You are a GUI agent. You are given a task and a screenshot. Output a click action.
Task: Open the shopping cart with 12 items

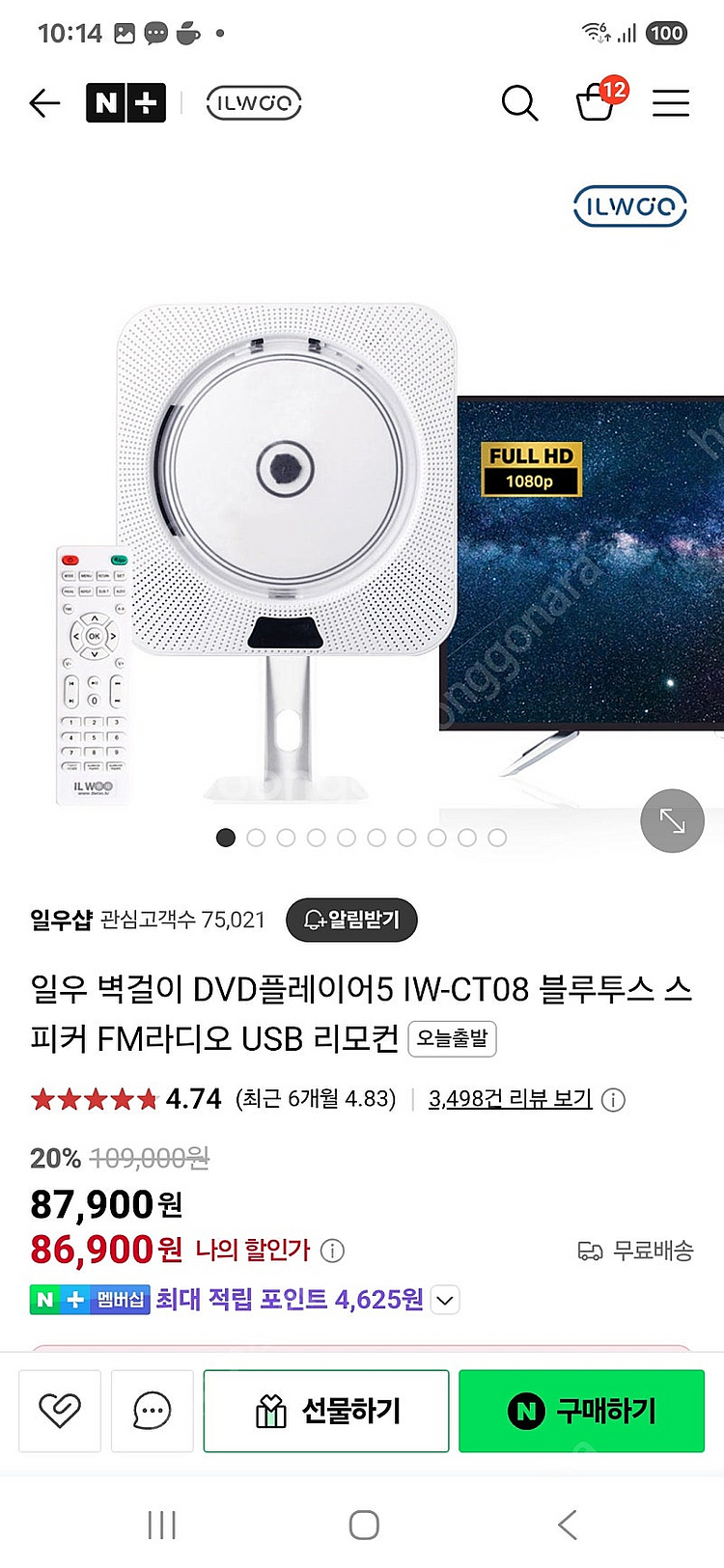click(599, 104)
